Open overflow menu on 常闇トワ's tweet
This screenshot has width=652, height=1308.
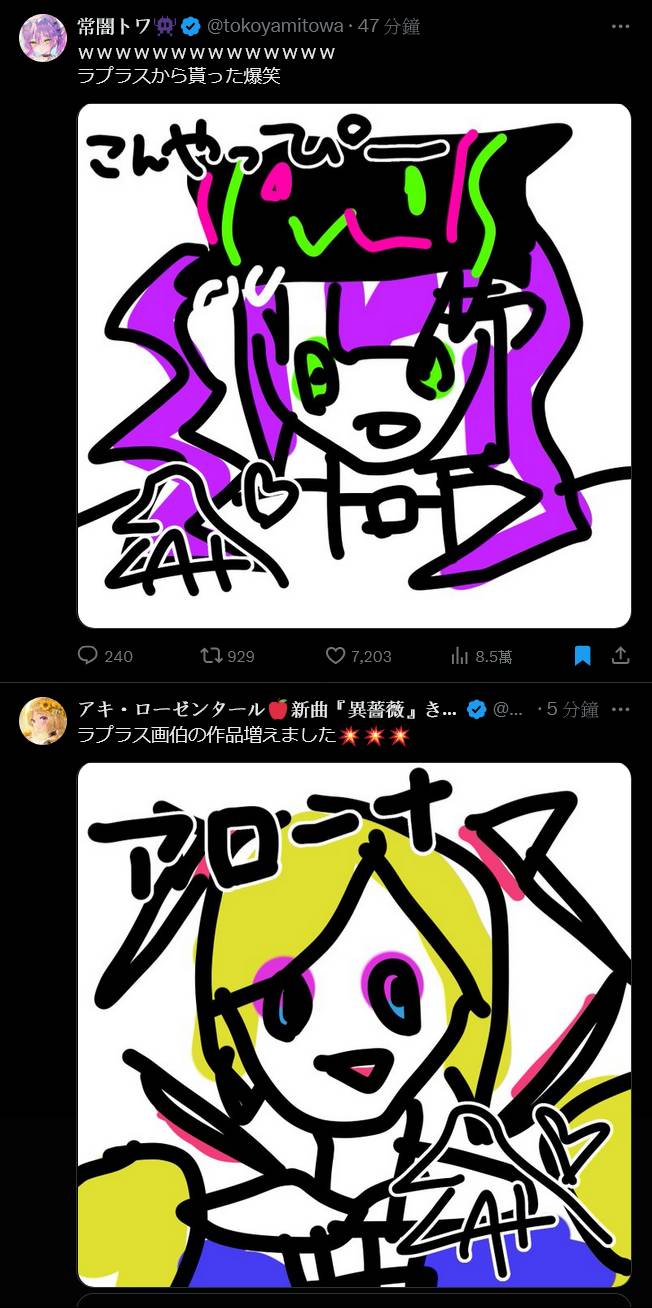coord(620,26)
